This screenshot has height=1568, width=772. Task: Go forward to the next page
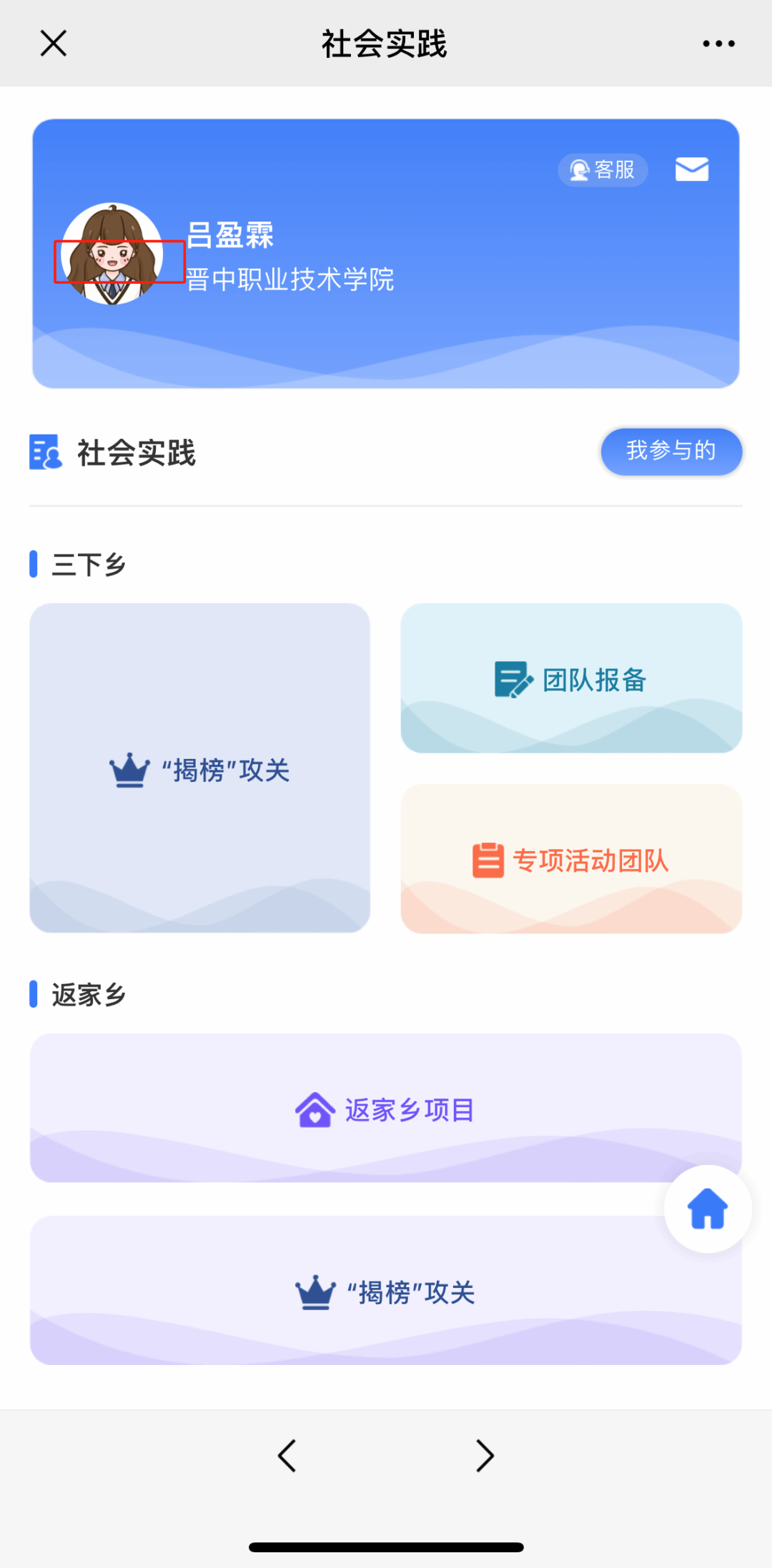pos(485,1455)
